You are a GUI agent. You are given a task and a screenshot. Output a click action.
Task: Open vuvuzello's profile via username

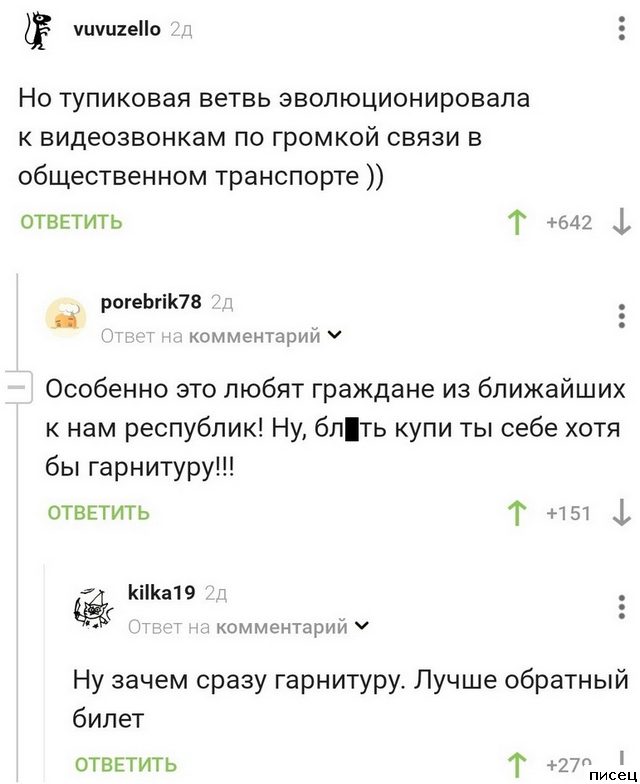pos(117,30)
